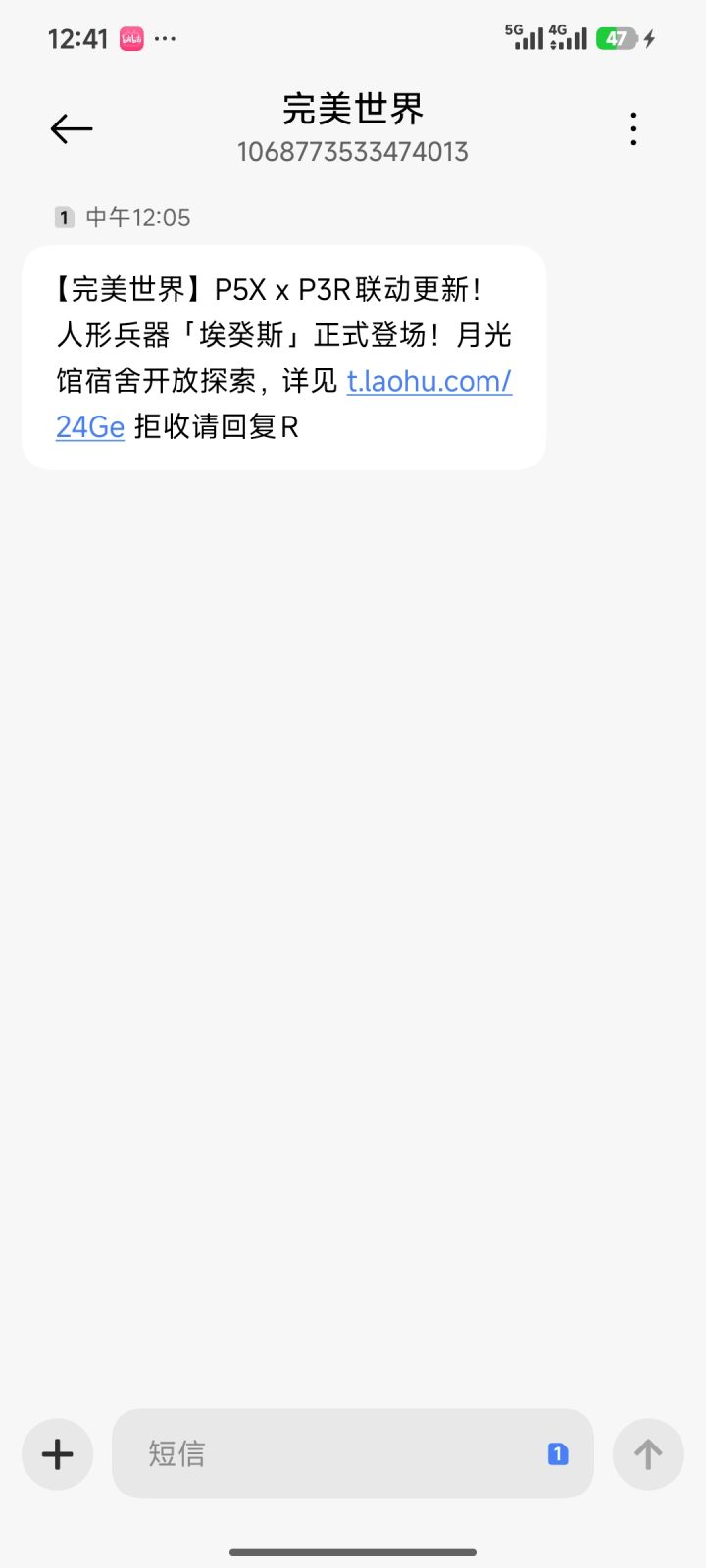Tap the plus icon to add attachment
The height and width of the screenshot is (1568, 706).
click(56, 1454)
